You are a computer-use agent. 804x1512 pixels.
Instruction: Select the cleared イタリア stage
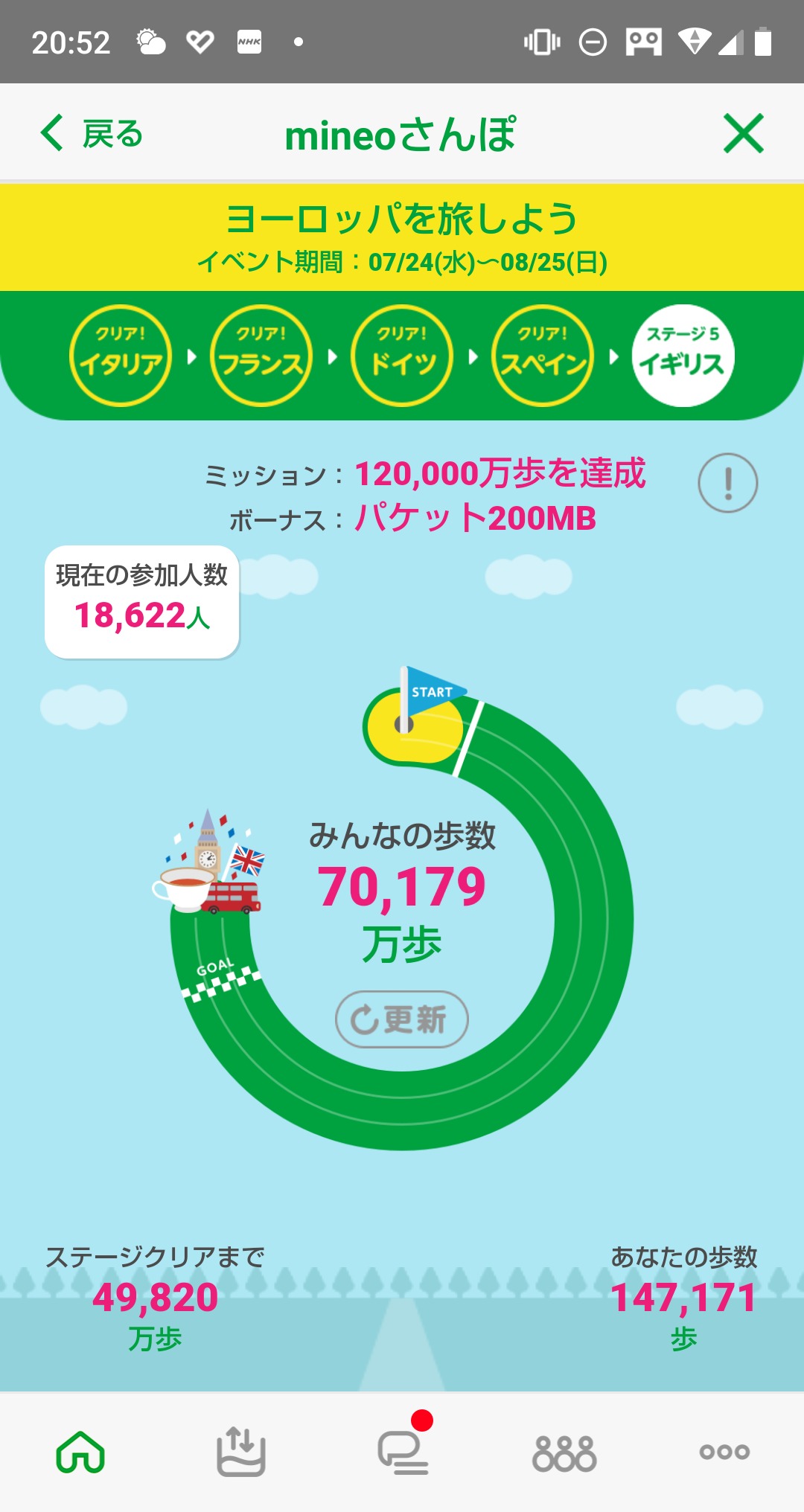pyautogui.click(x=121, y=356)
